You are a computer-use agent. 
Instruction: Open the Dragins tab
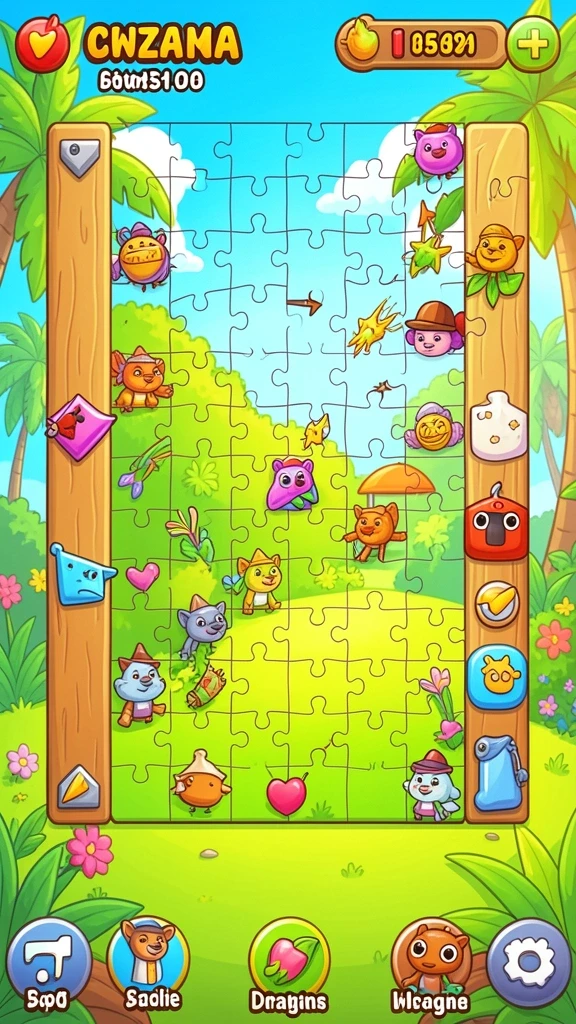coord(289,965)
